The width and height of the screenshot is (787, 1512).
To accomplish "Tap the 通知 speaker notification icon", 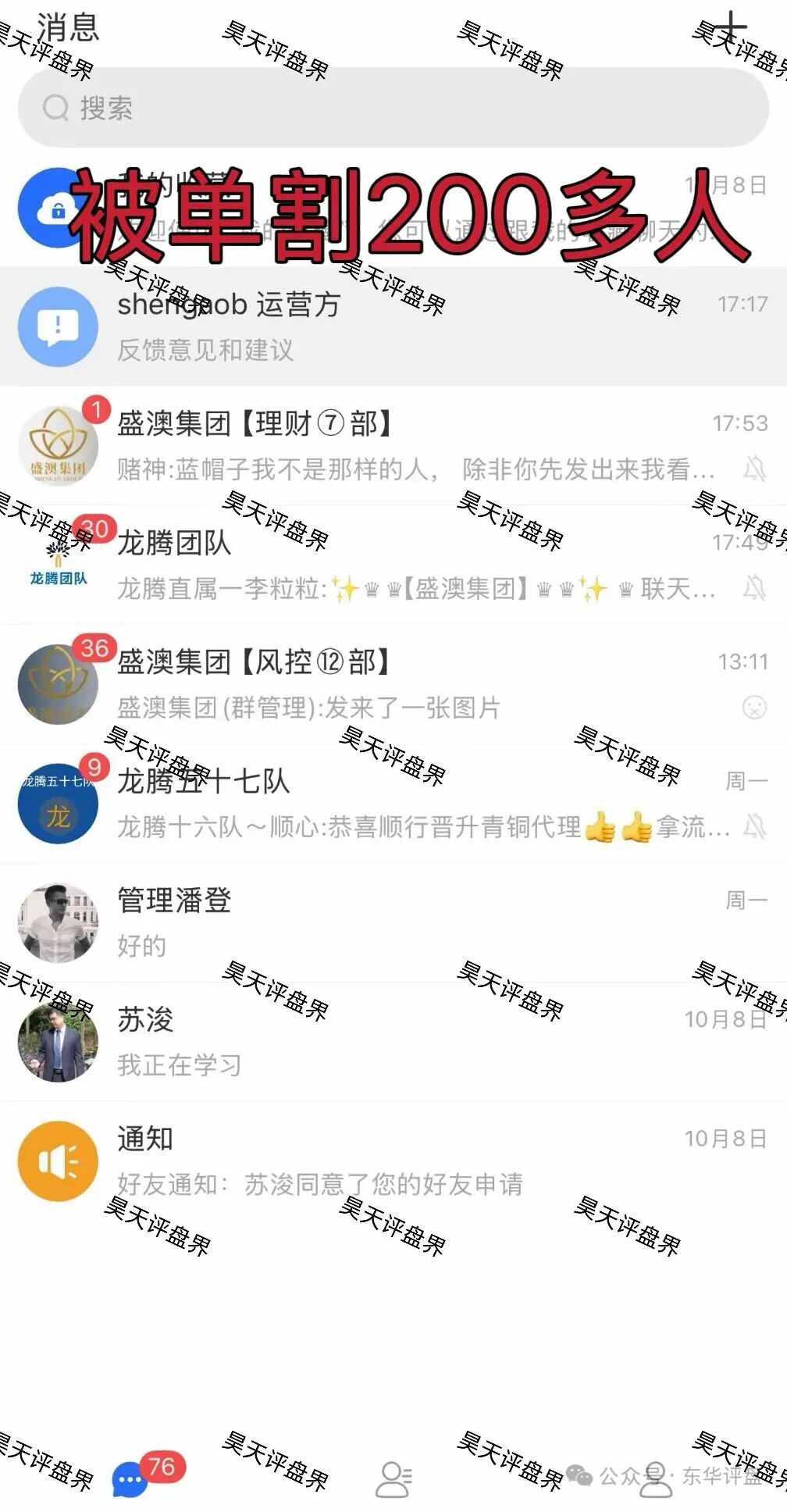I will coord(57,1160).
